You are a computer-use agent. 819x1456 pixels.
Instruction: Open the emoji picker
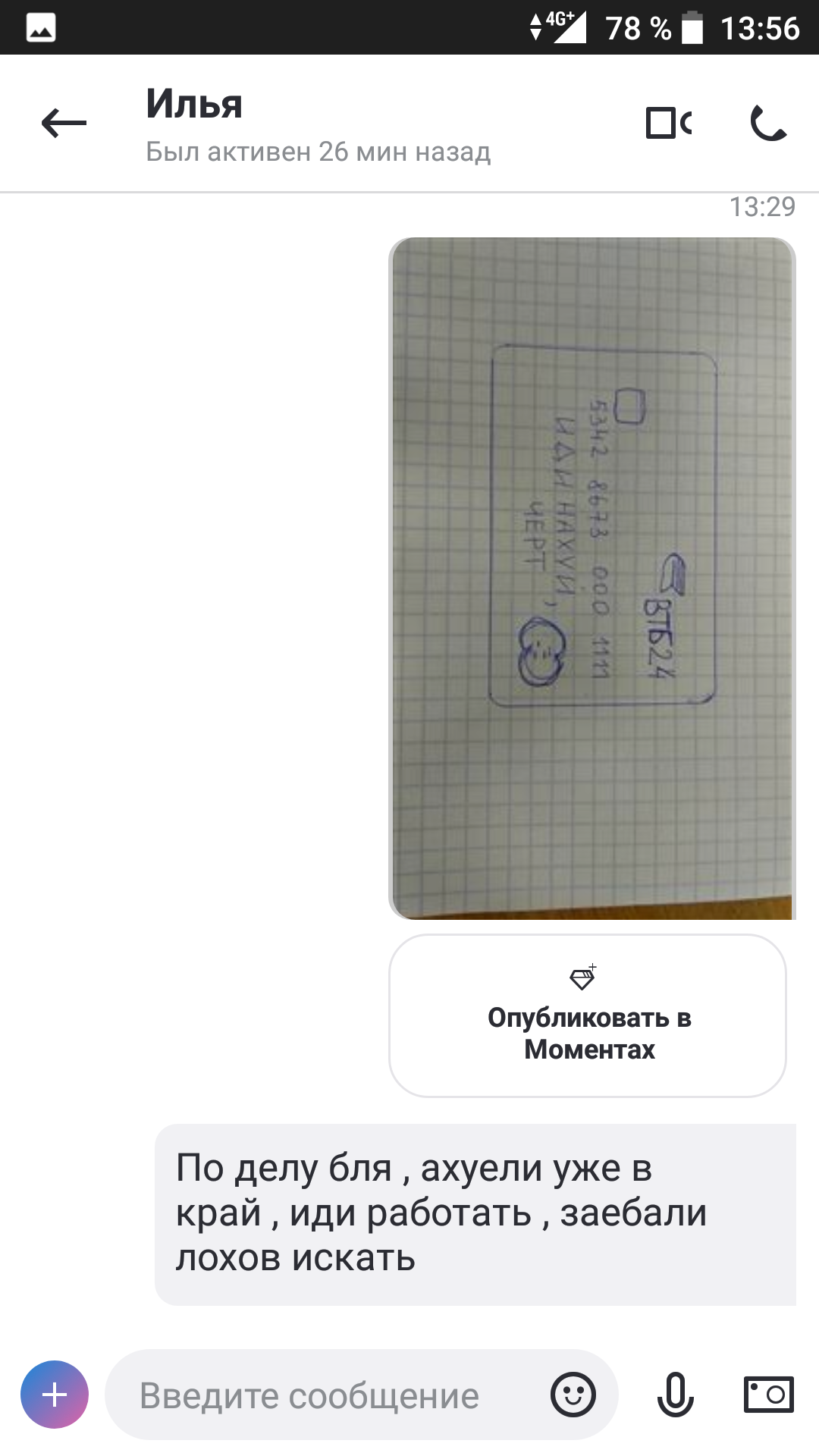coord(573,1395)
